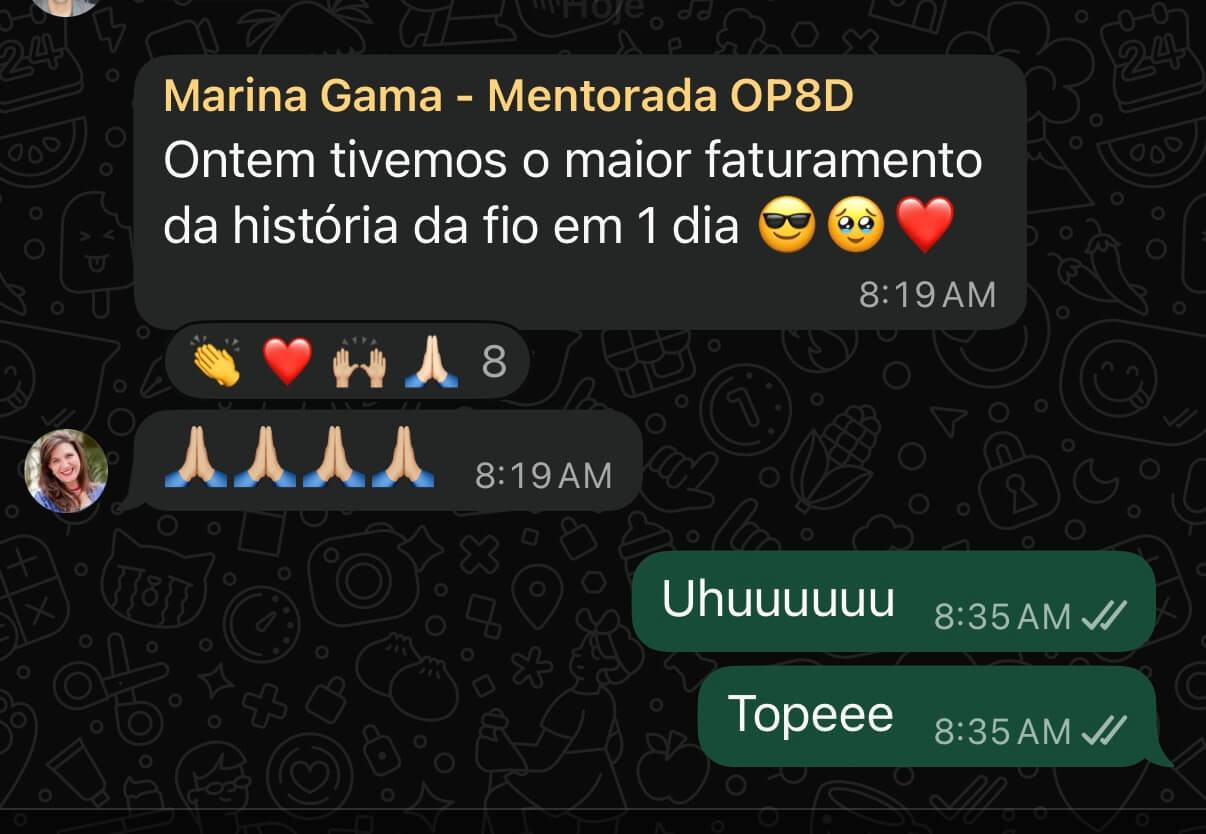
Task: Open the emoji reactions pill showing 8
Action: point(346,362)
